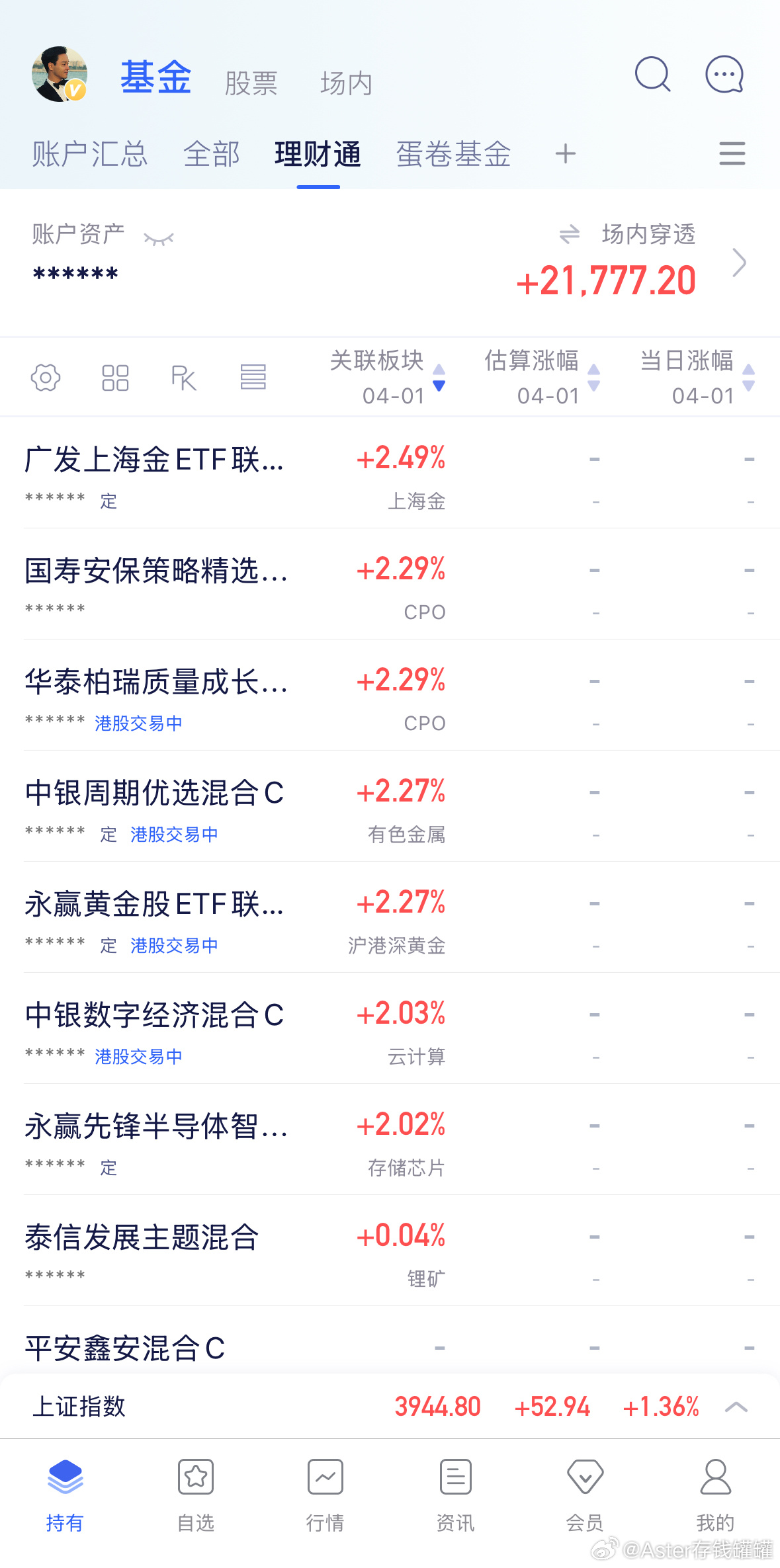This screenshot has width=780, height=1568.
Task: Switch to the 股票 section at top
Action: (x=249, y=81)
